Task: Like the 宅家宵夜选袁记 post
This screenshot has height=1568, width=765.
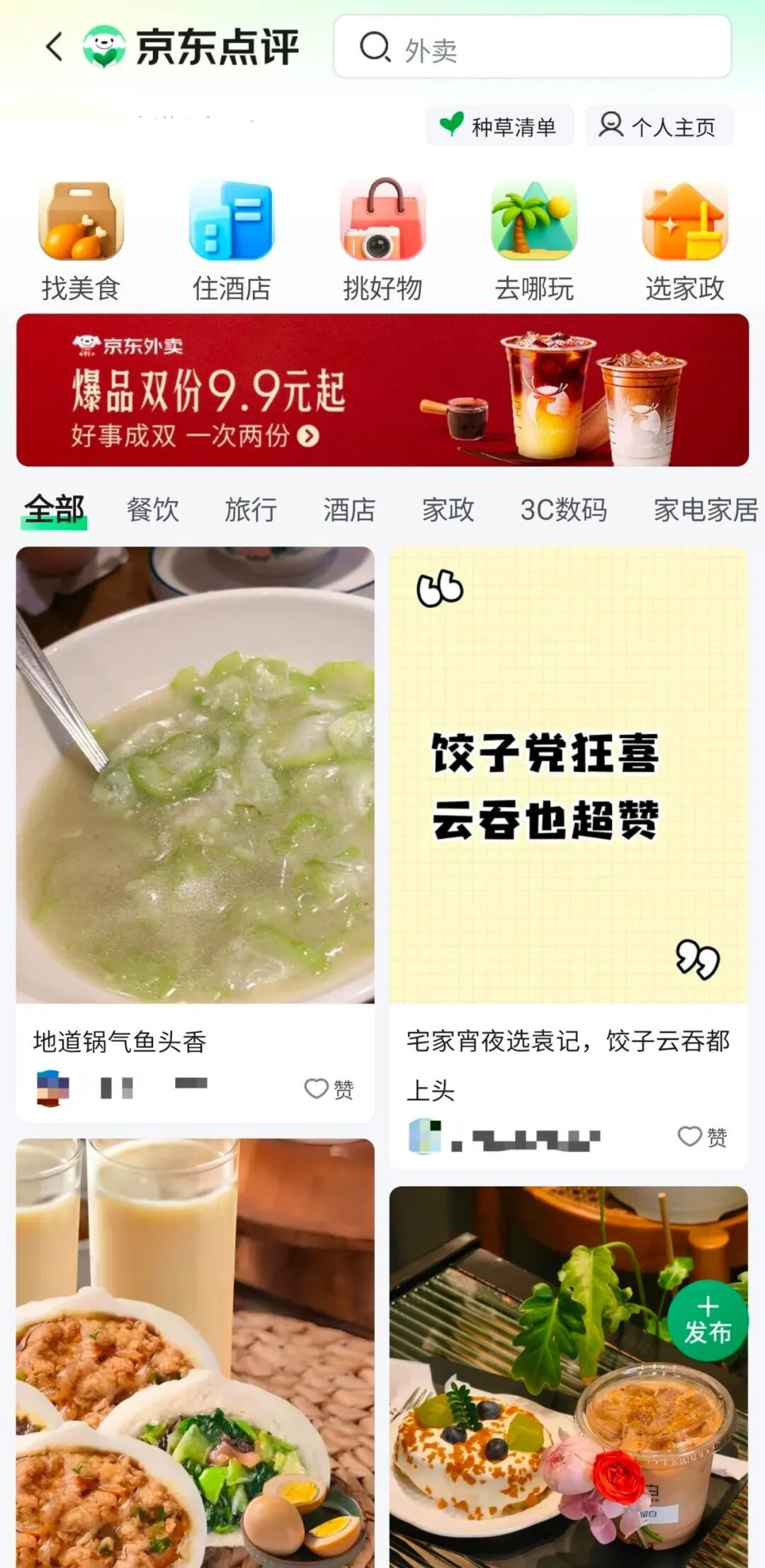Action: (x=702, y=1137)
